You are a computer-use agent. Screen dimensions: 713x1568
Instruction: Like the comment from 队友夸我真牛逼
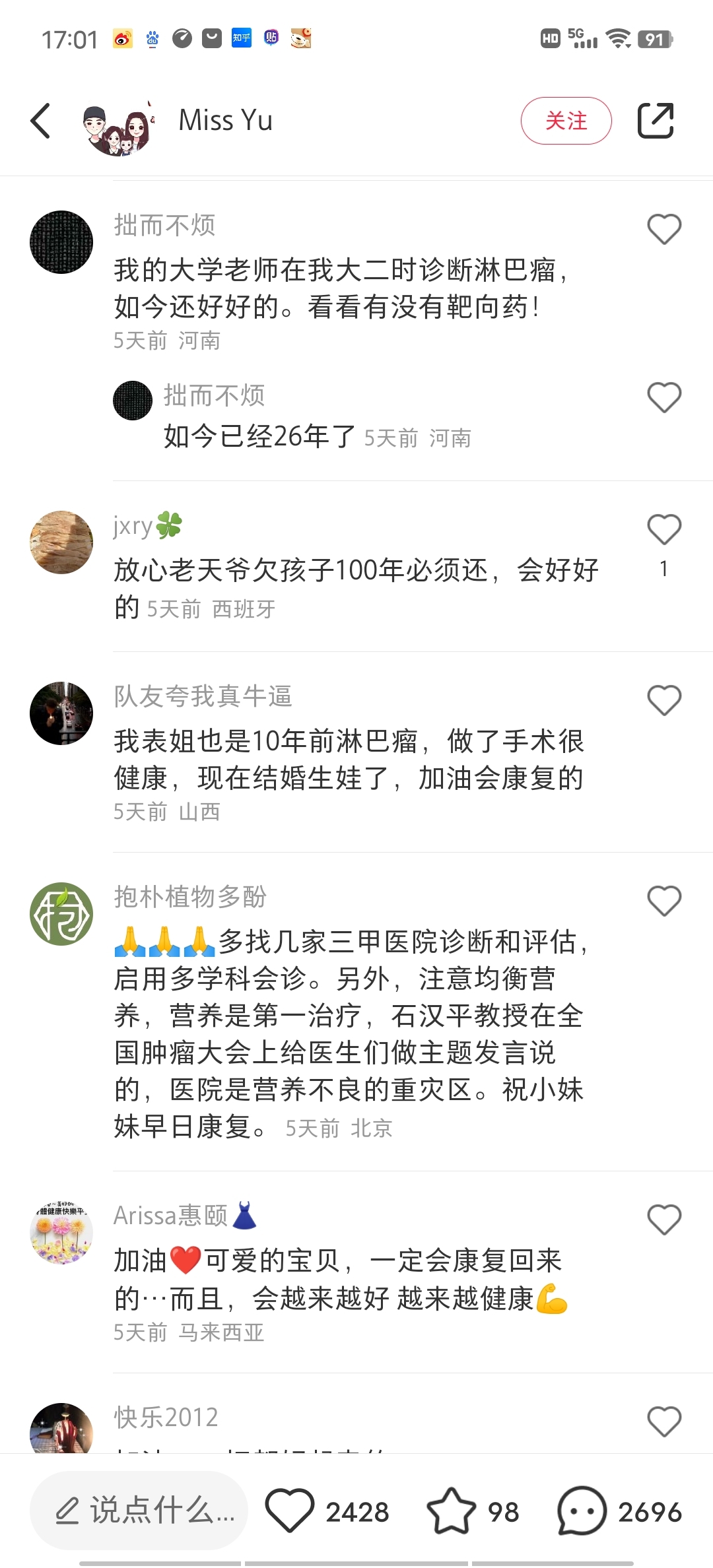pyautogui.click(x=663, y=701)
